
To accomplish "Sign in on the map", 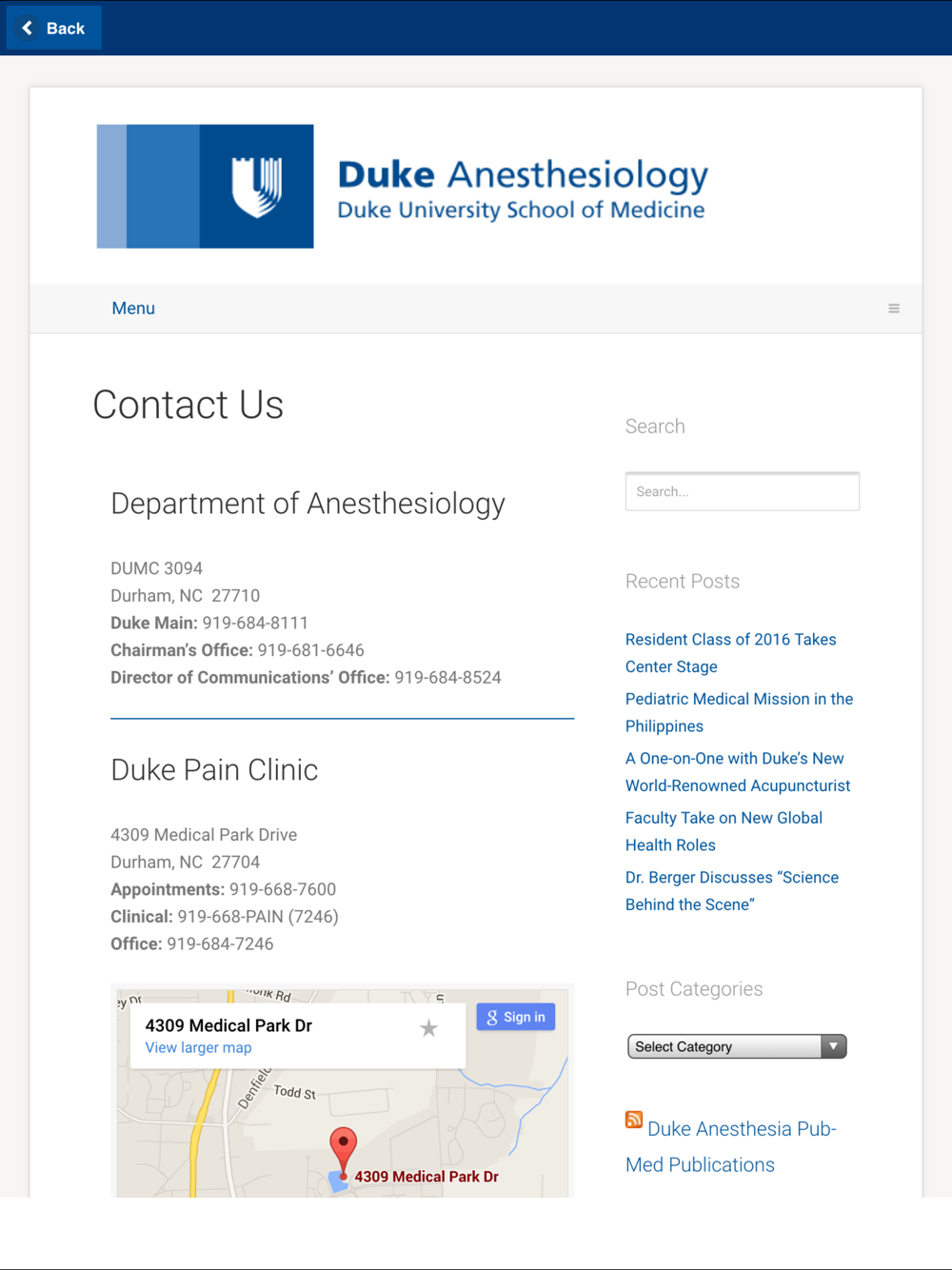I will point(515,1017).
